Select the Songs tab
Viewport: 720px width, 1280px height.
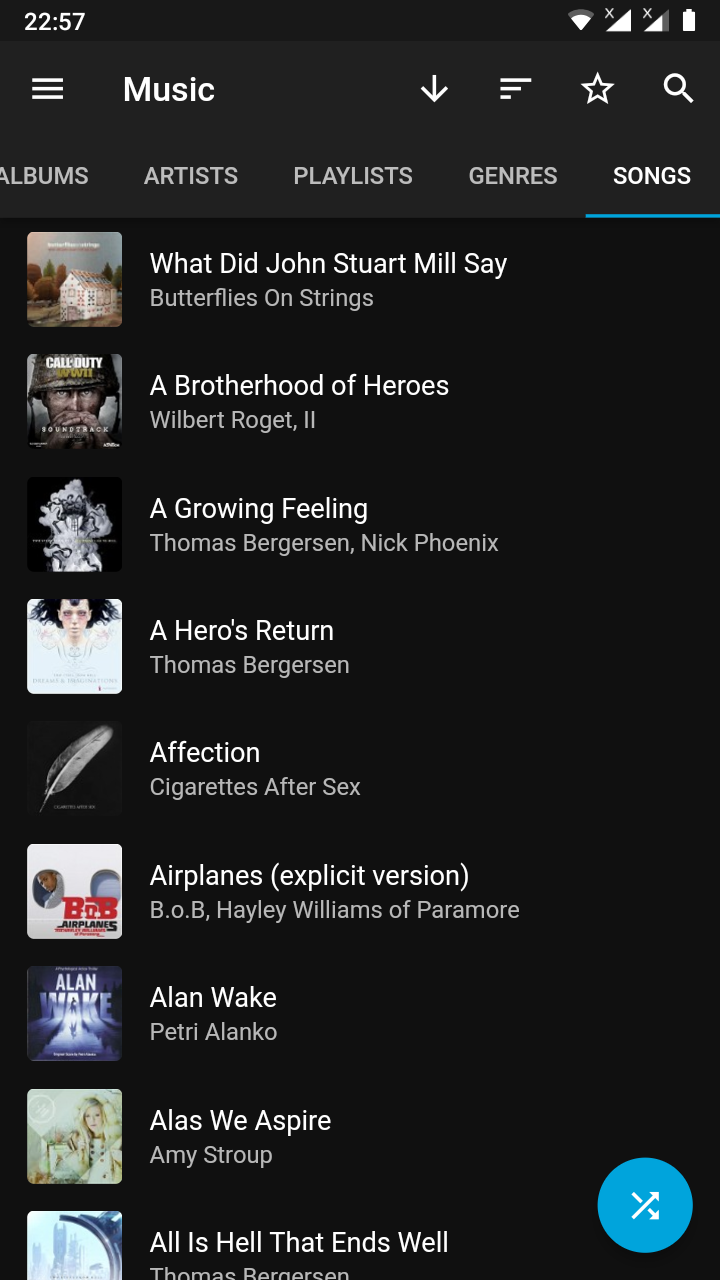coord(652,176)
